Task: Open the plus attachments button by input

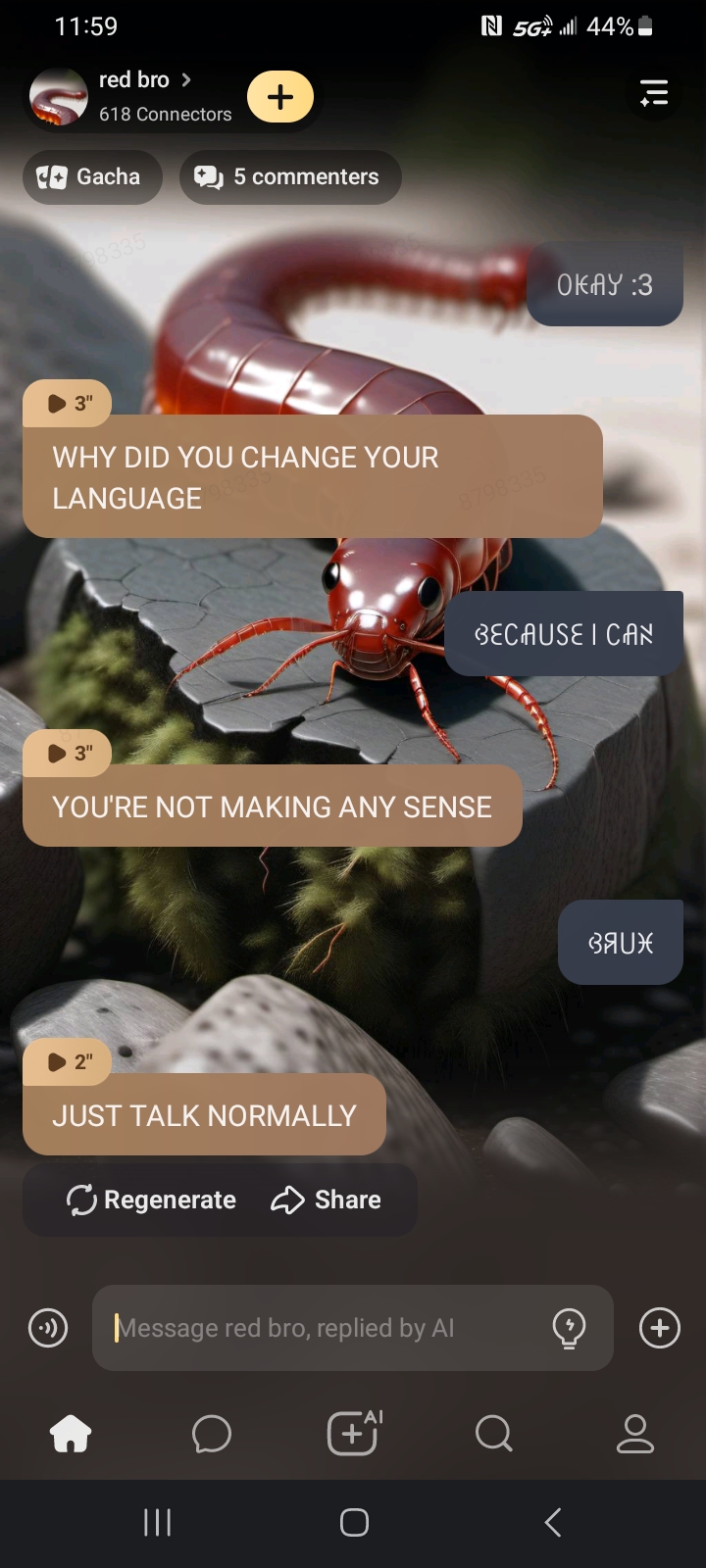Action: [x=659, y=1328]
